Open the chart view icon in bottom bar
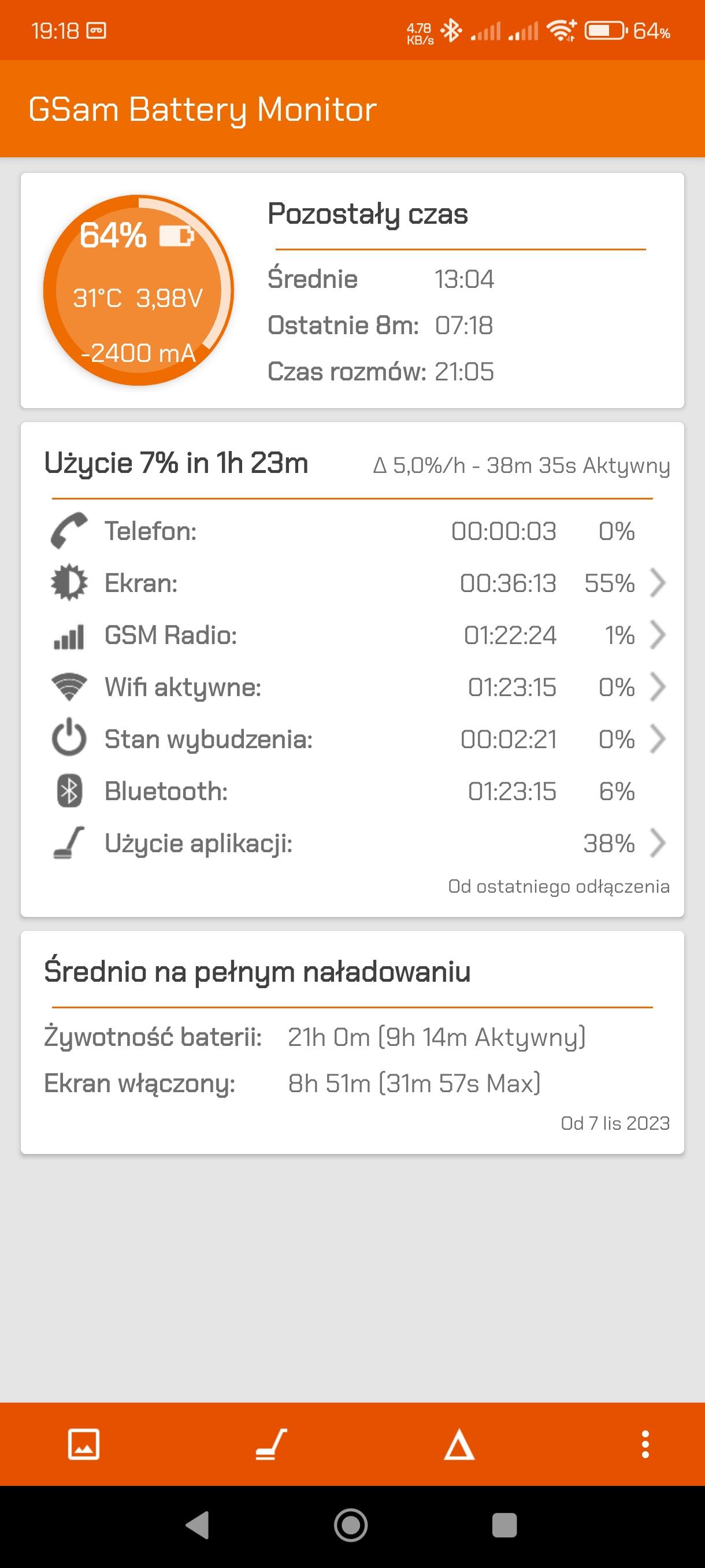This screenshot has width=705, height=1568. (x=83, y=1444)
